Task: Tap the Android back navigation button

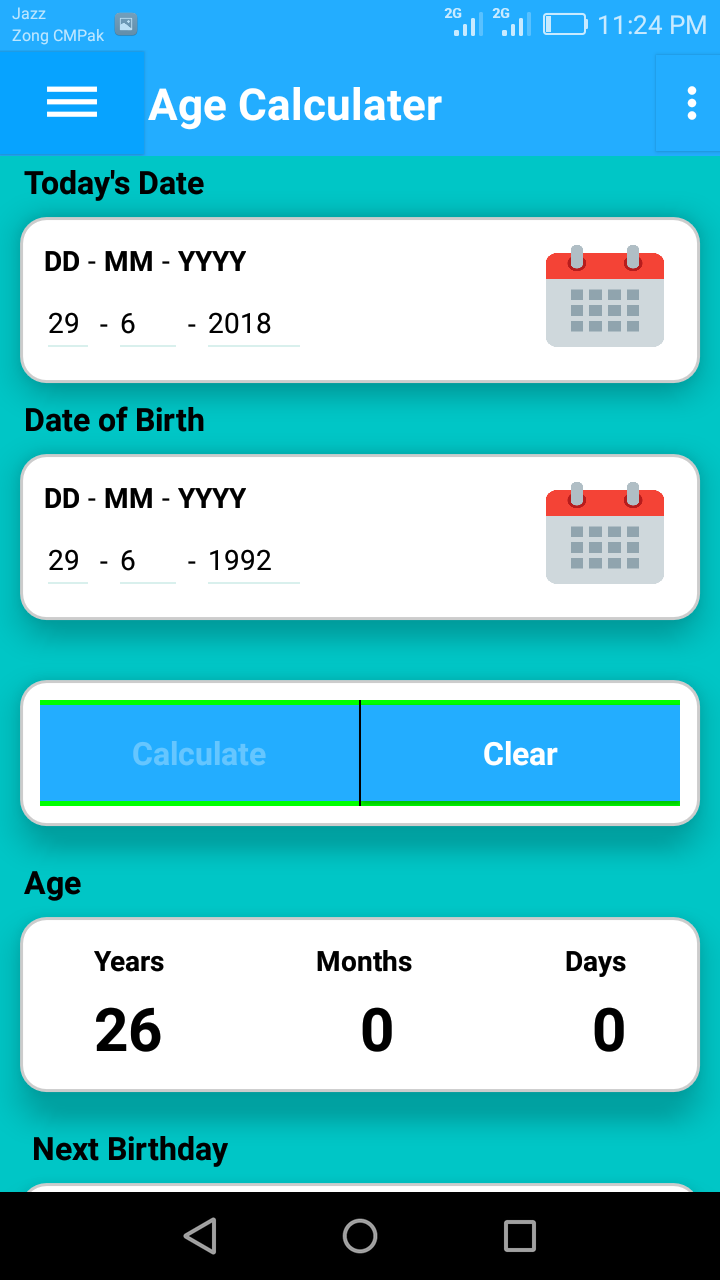Action: 200,1235
